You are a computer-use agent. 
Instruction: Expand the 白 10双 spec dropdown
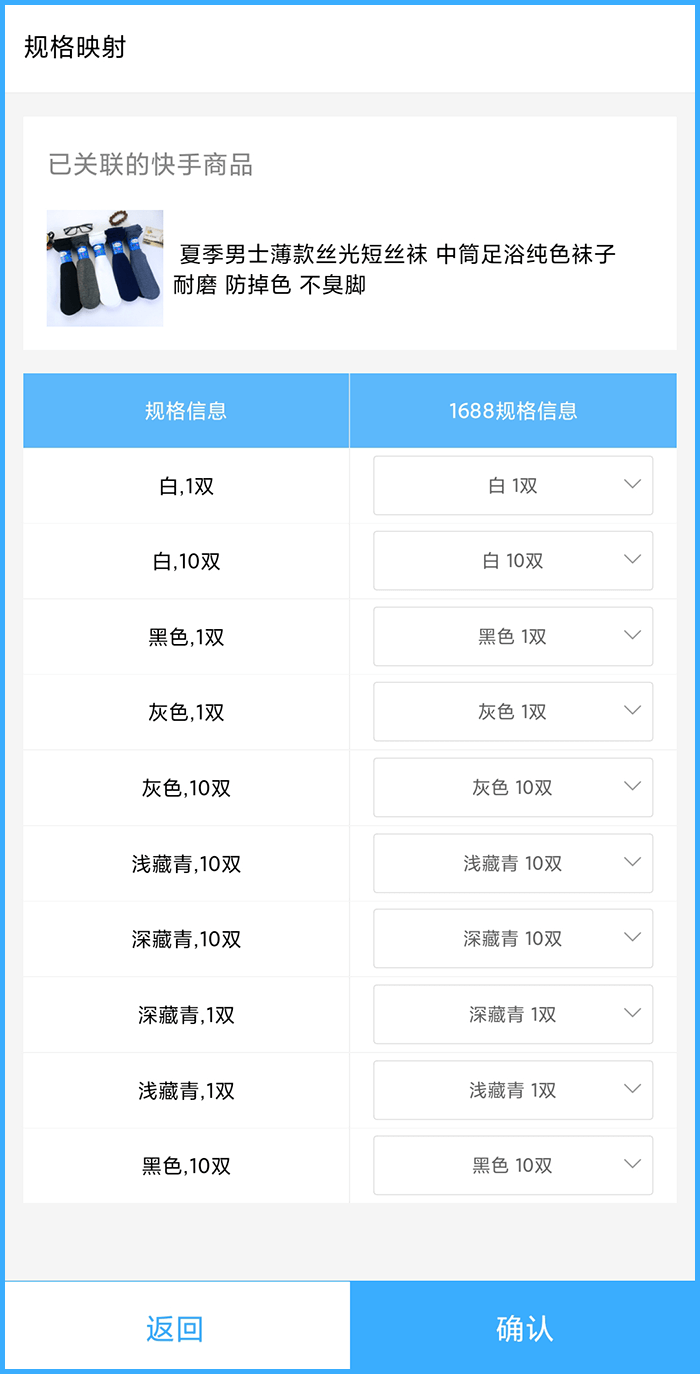pyautogui.click(x=513, y=561)
